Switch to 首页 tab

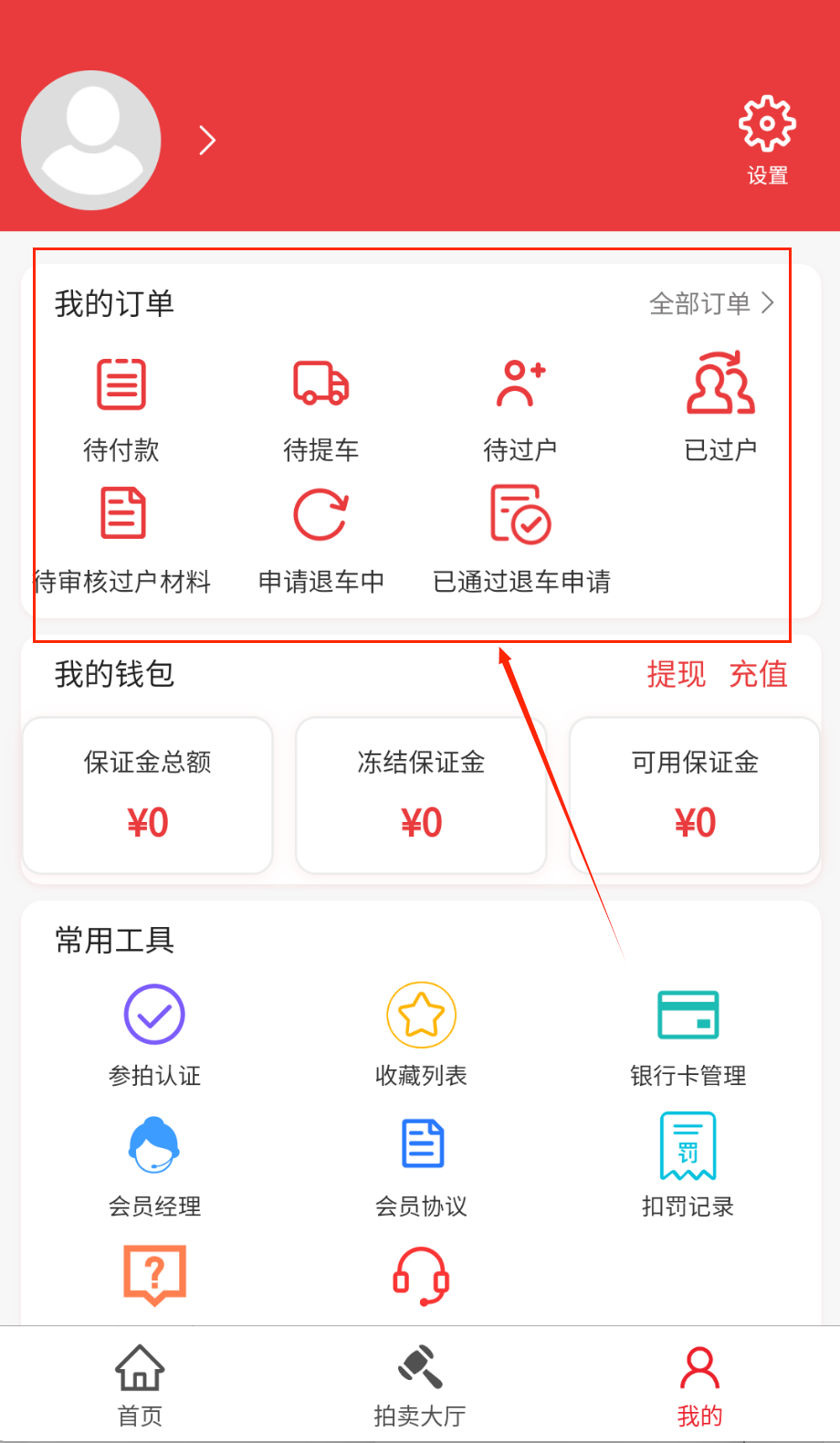point(140,1385)
